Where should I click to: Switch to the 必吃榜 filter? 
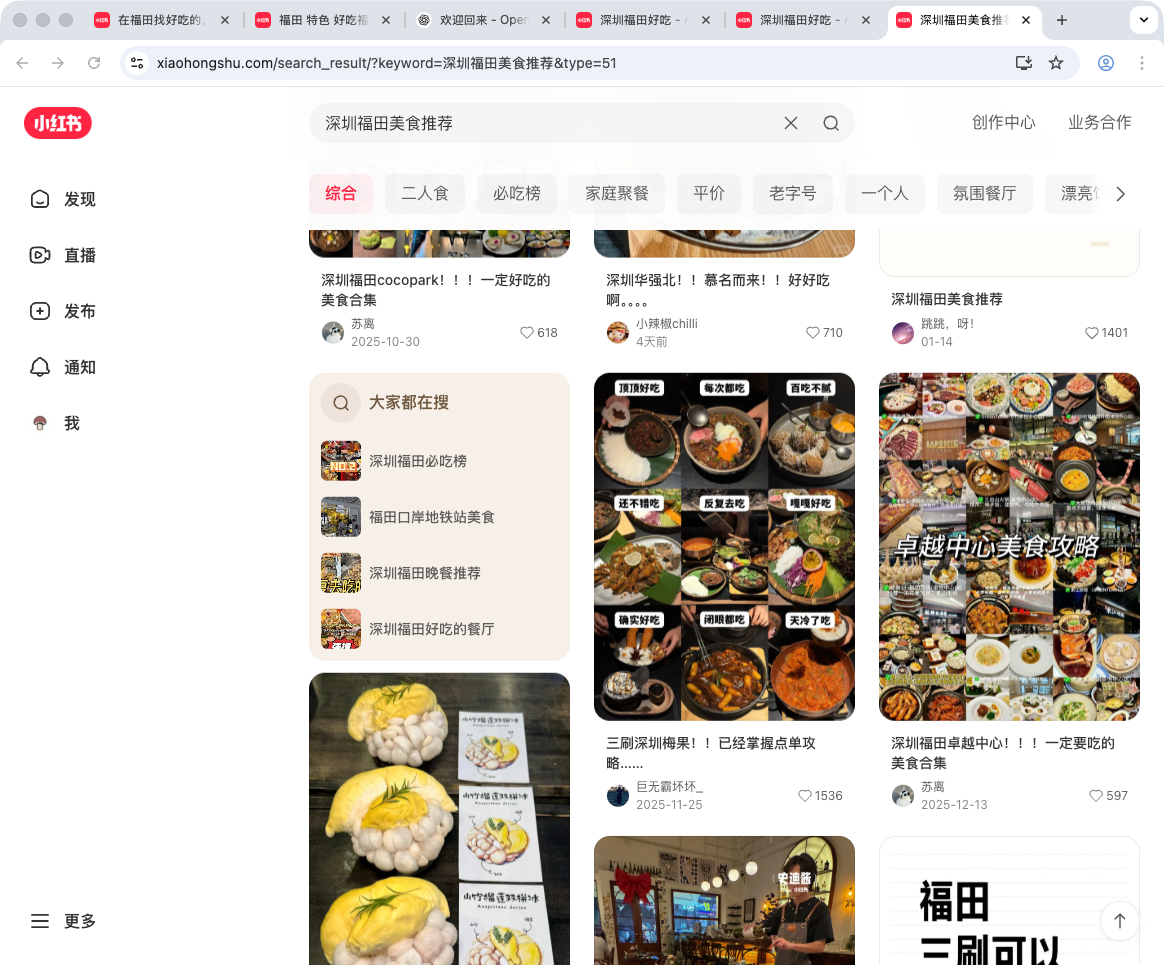click(517, 194)
